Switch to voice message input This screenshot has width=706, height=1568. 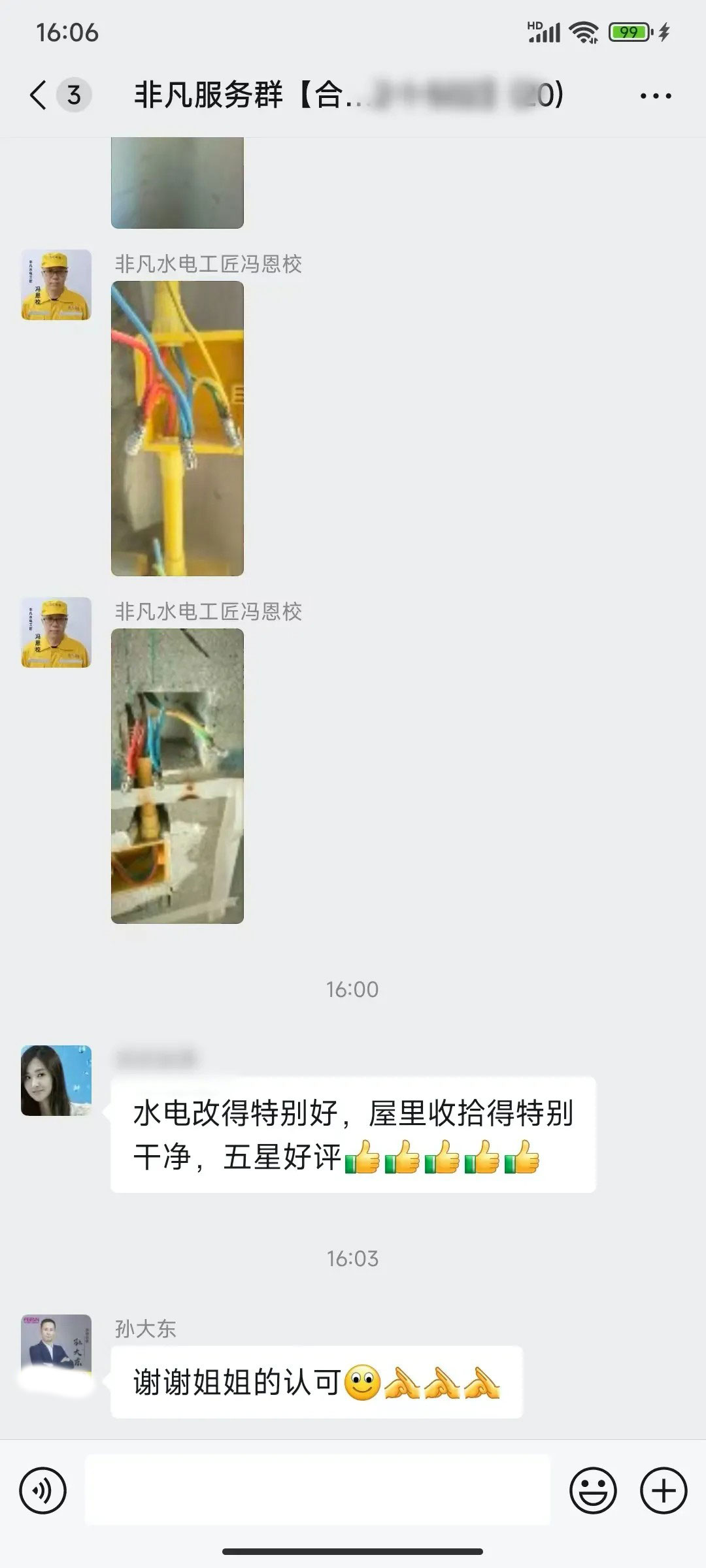pyautogui.click(x=43, y=1492)
